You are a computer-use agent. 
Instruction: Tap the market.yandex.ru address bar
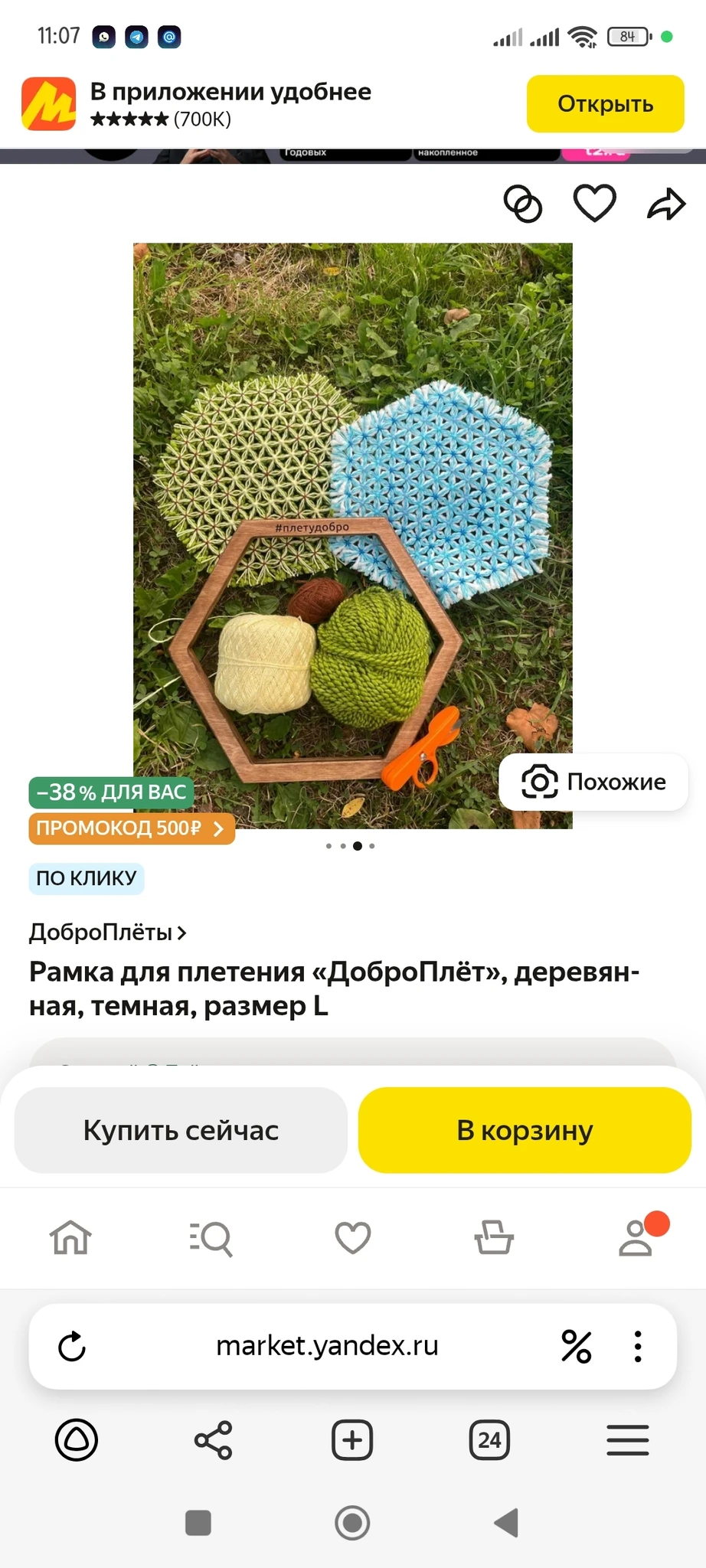click(x=327, y=1346)
